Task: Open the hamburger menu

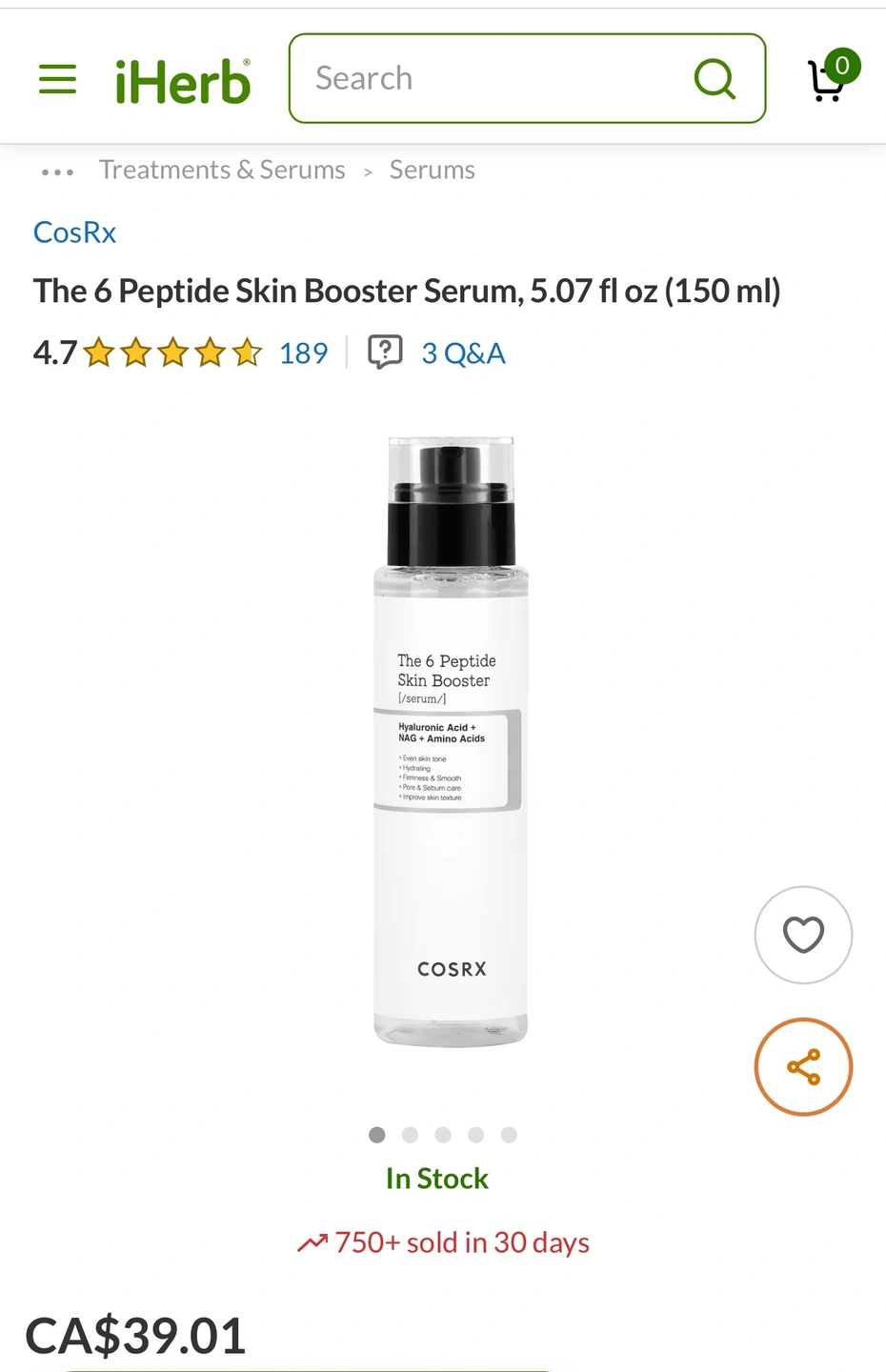Action: 57,79
